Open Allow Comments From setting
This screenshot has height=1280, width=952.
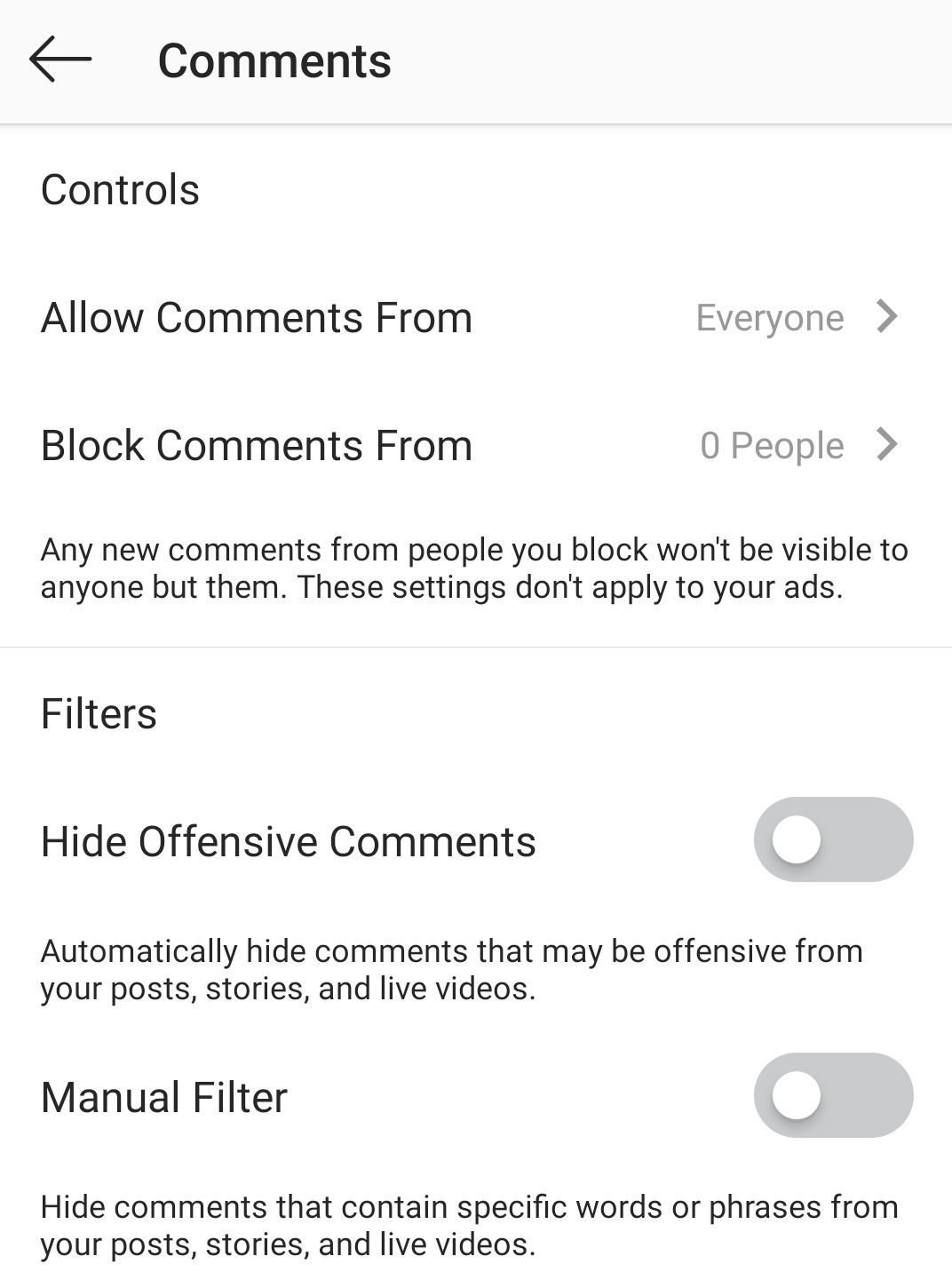coord(471,317)
